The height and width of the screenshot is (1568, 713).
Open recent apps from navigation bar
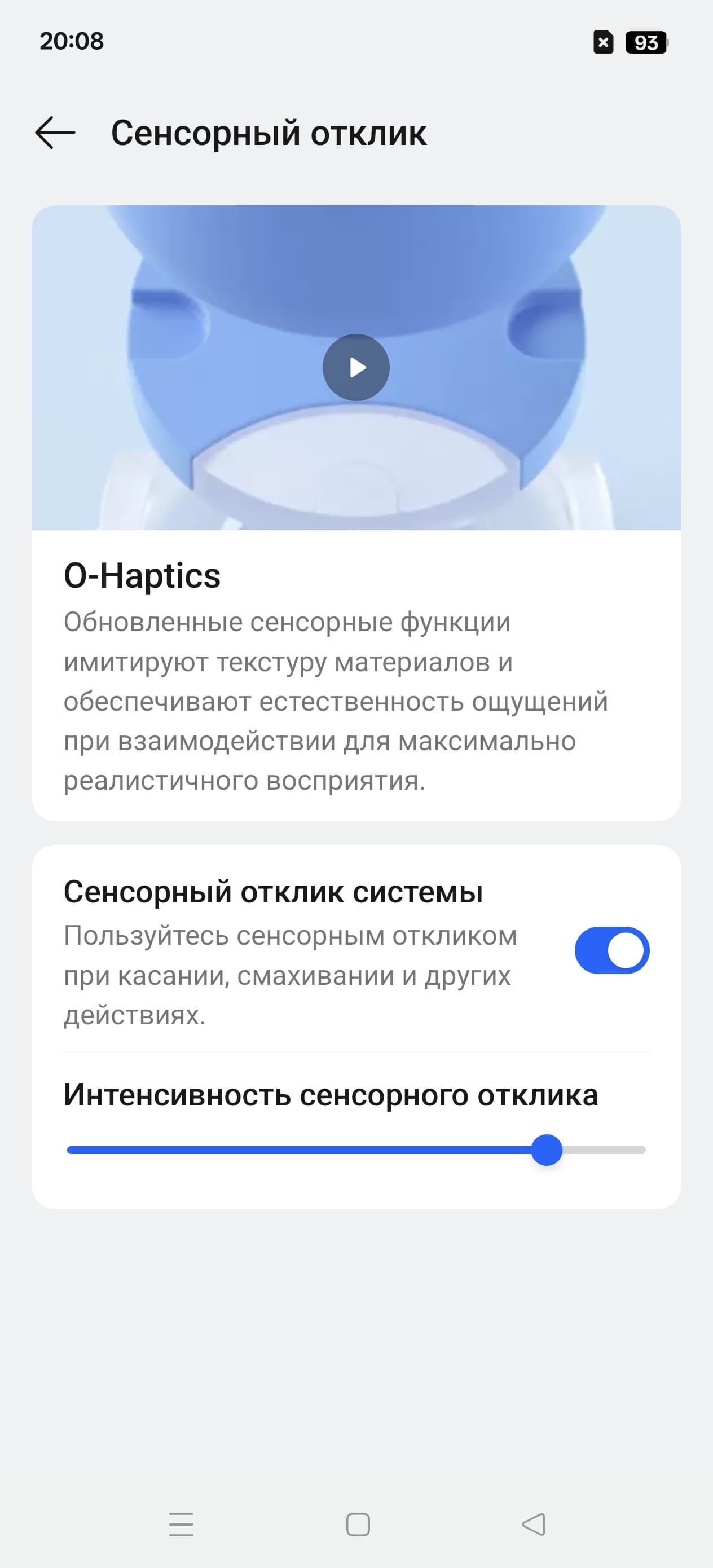[x=181, y=1525]
